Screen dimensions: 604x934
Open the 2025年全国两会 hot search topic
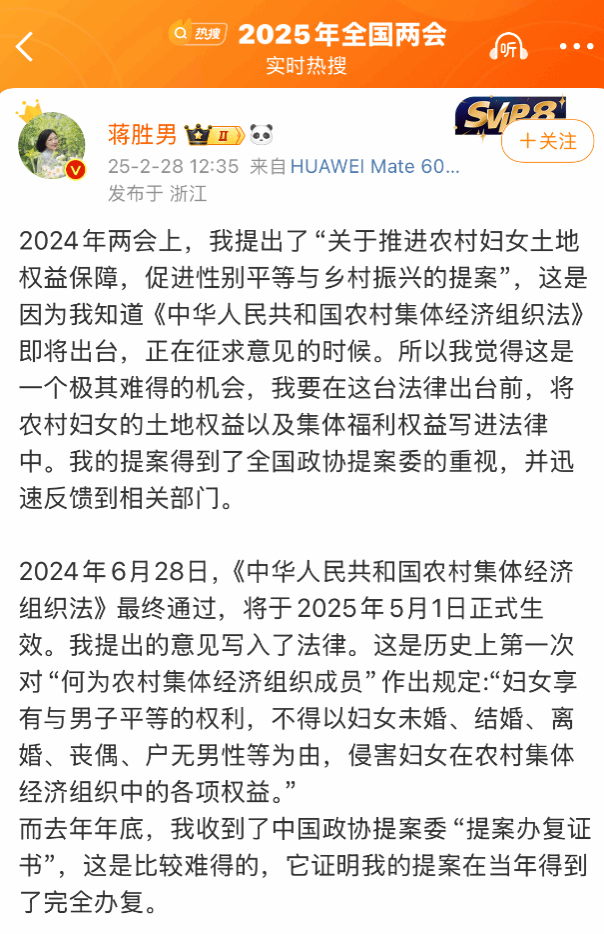[341, 35]
